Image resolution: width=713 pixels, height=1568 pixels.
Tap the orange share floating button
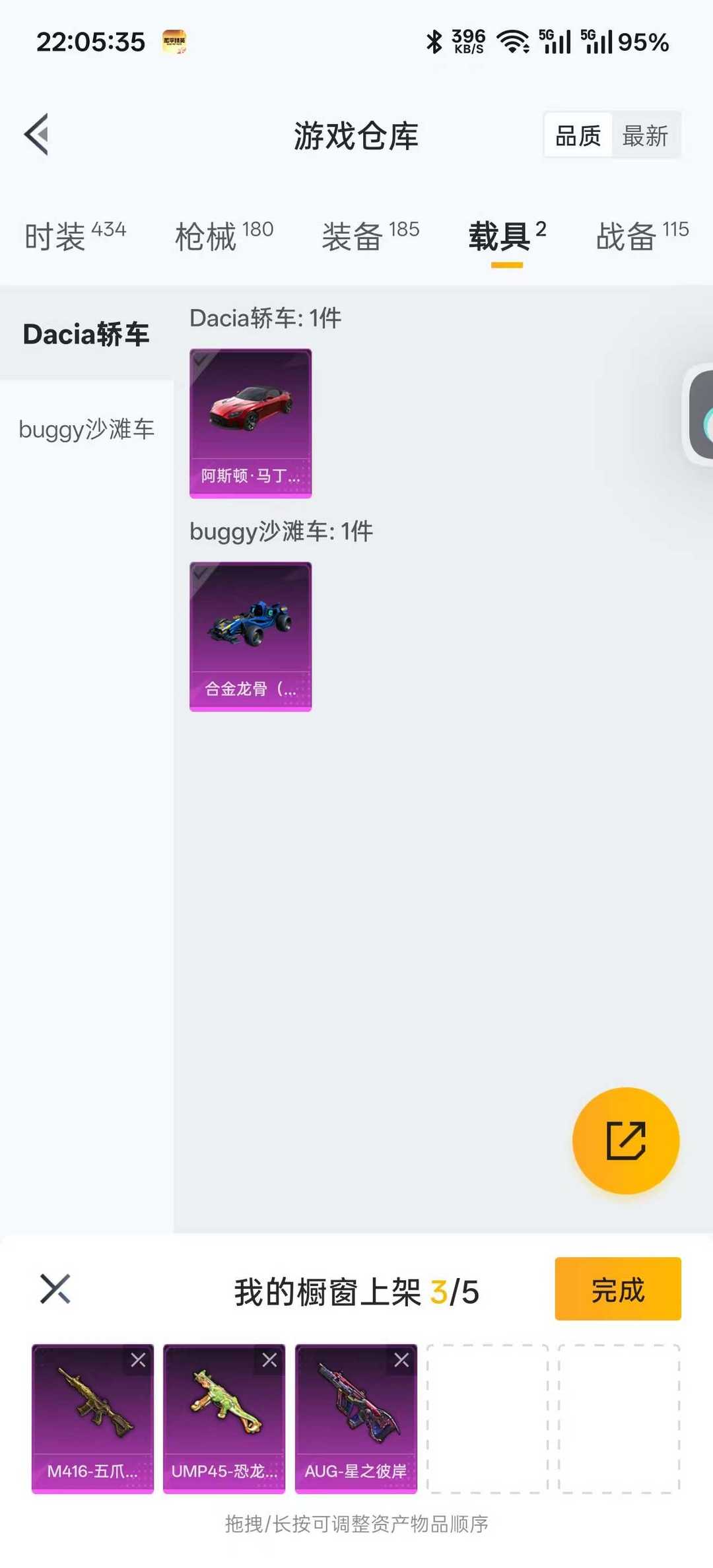click(625, 1140)
